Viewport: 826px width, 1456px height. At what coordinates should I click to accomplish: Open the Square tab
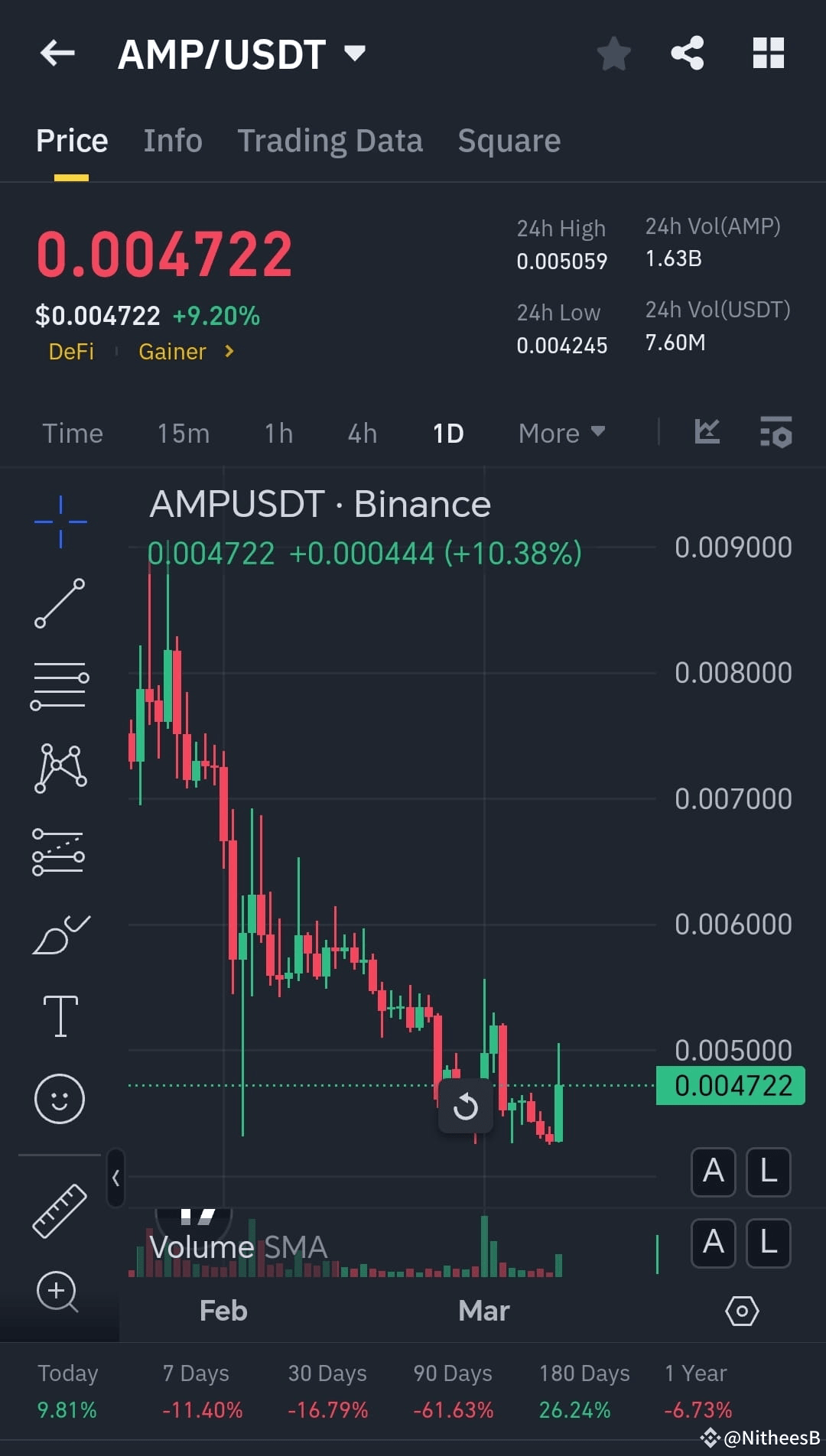(x=509, y=141)
